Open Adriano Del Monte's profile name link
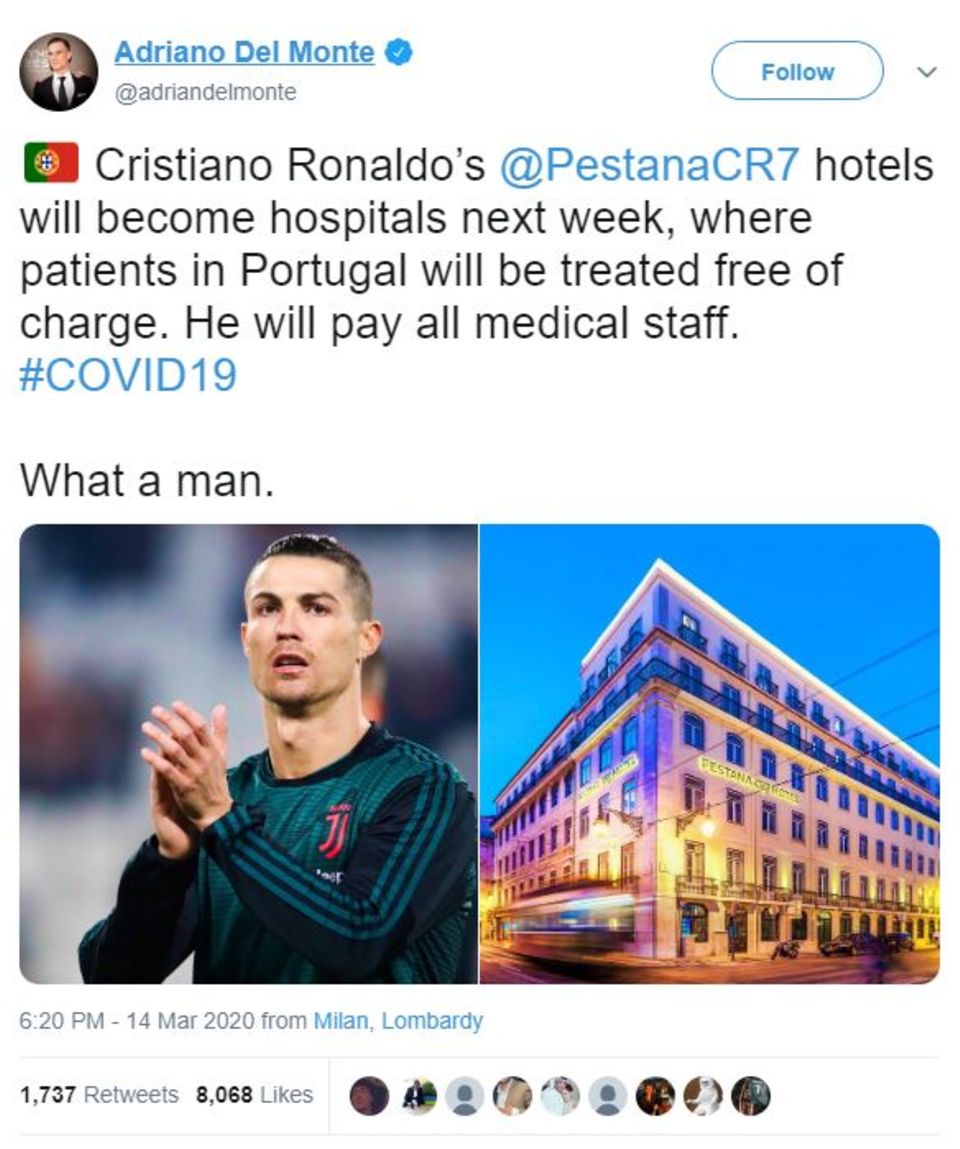This screenshot has width=960, height=1149. pyautogui.click(x=244, y=53)
